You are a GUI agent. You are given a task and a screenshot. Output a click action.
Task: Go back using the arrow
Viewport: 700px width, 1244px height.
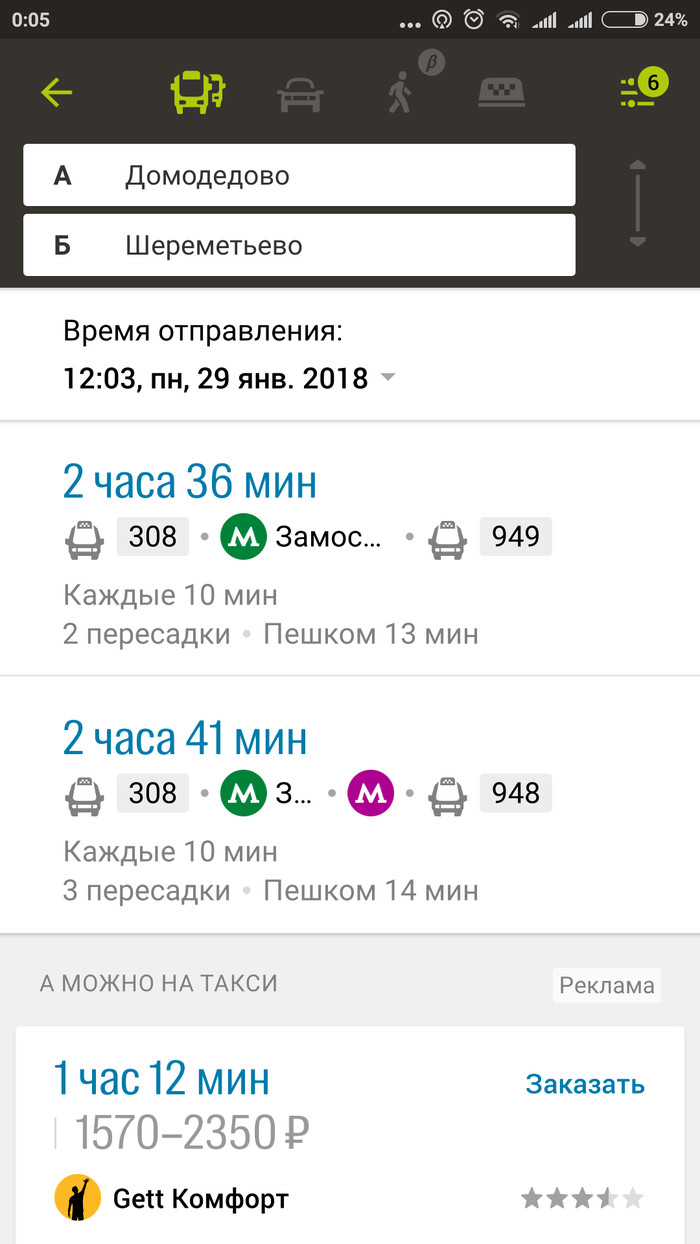pos(57,93)
